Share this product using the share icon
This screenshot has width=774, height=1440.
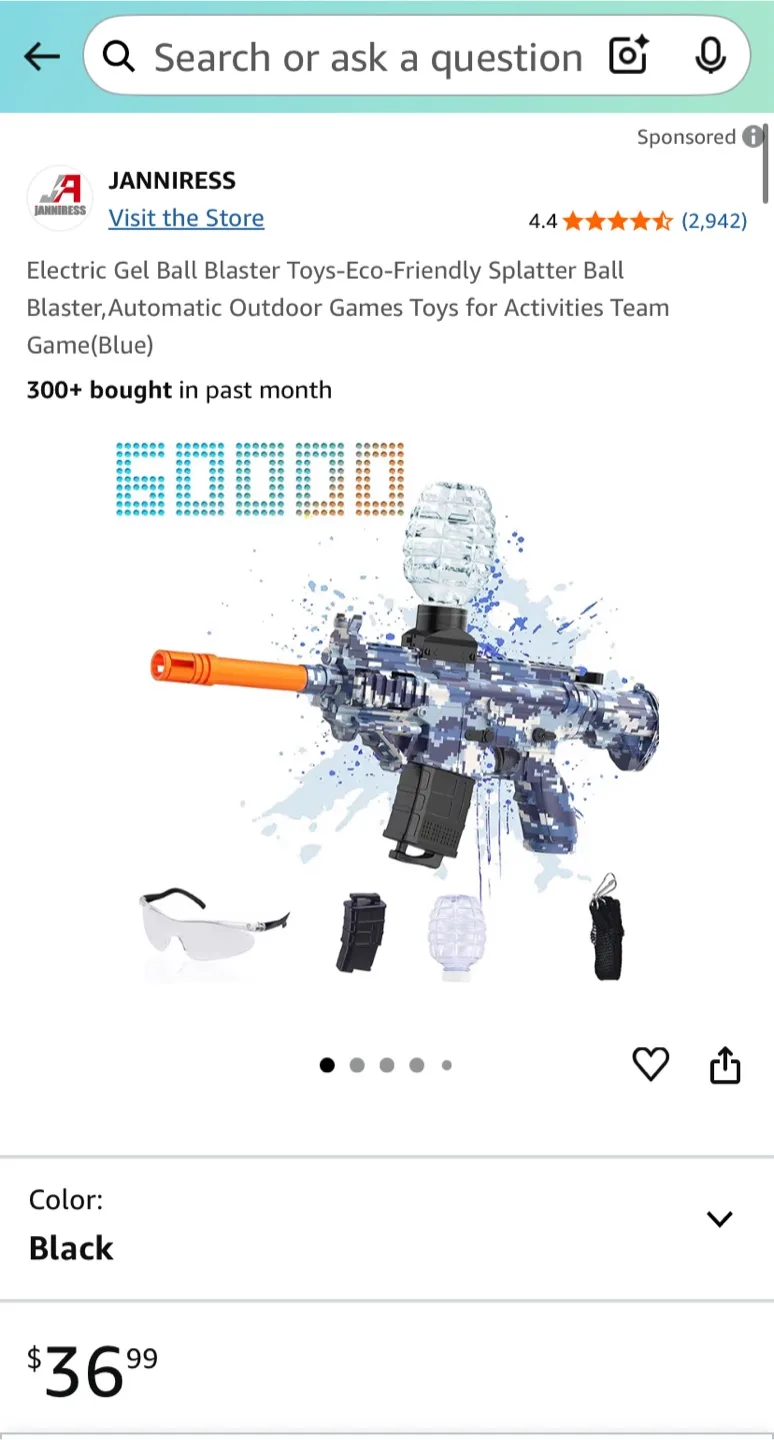coord(724,1064)
